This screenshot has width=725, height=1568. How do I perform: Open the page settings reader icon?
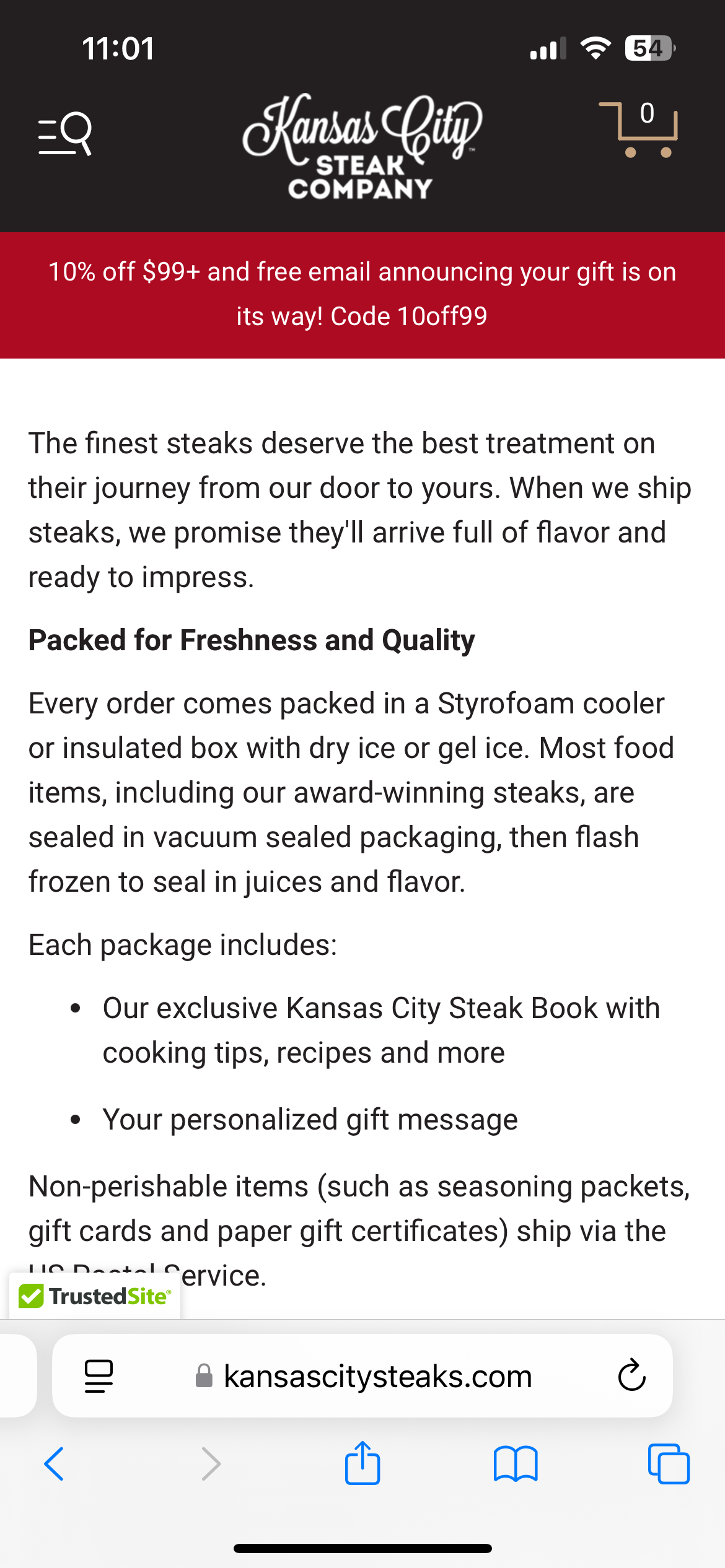99,1376
